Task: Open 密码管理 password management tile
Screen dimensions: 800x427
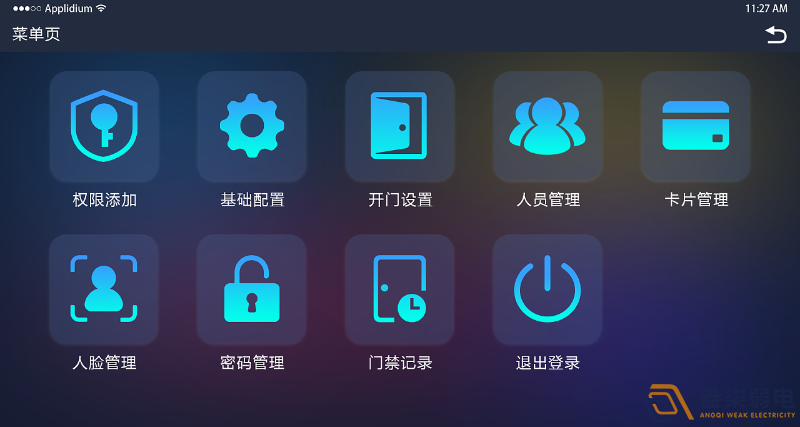Action: tap(252, 290)
